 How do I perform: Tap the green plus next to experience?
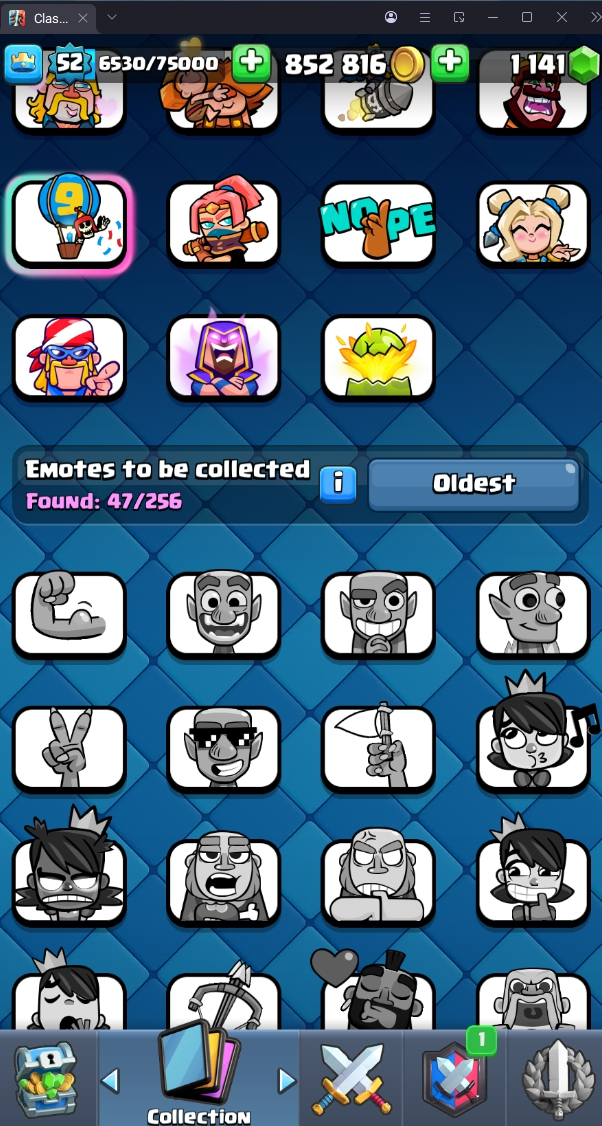coord(251,63)
